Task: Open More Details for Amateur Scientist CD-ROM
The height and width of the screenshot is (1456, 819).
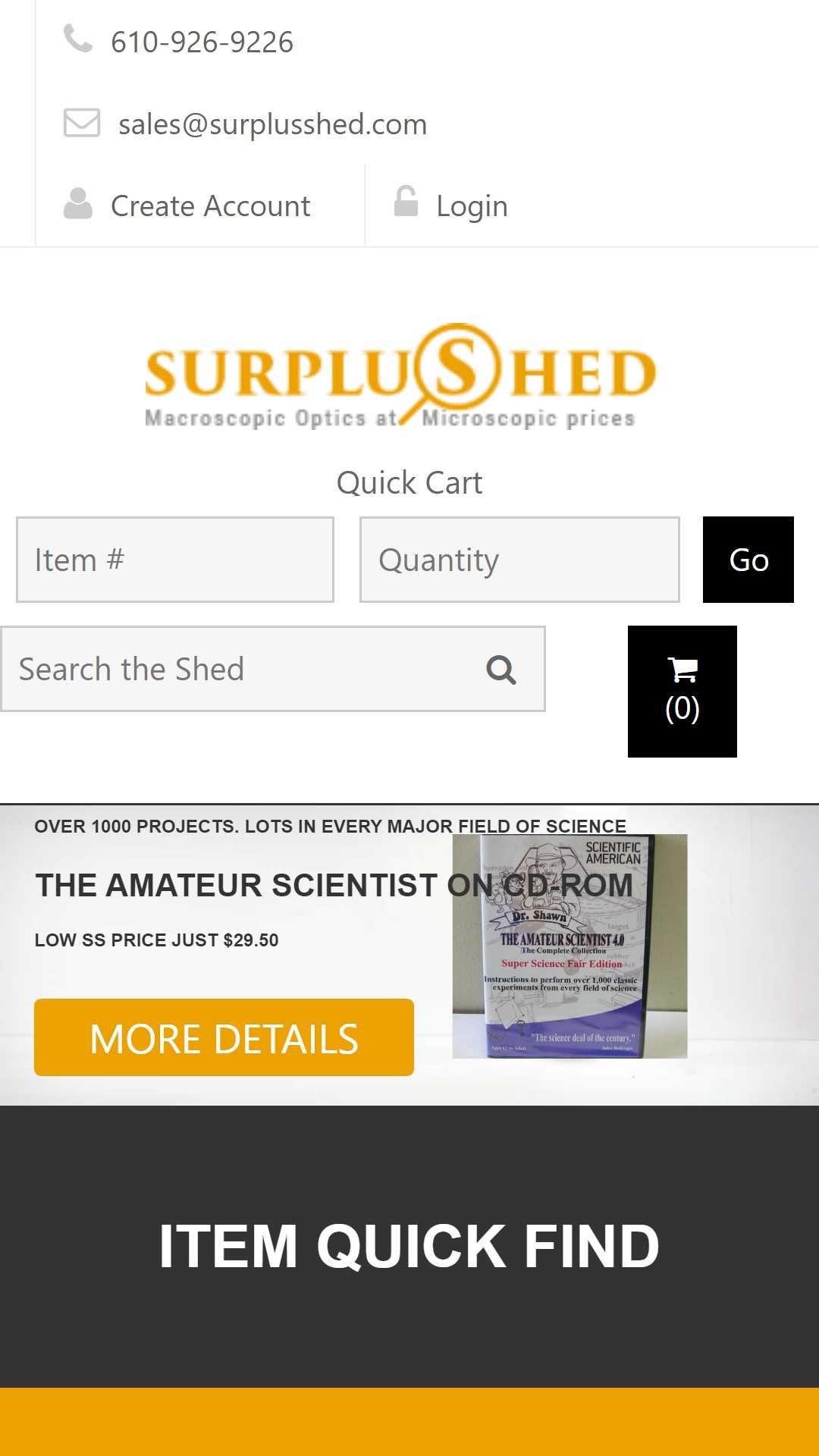Action: [x=224, y=1037]
